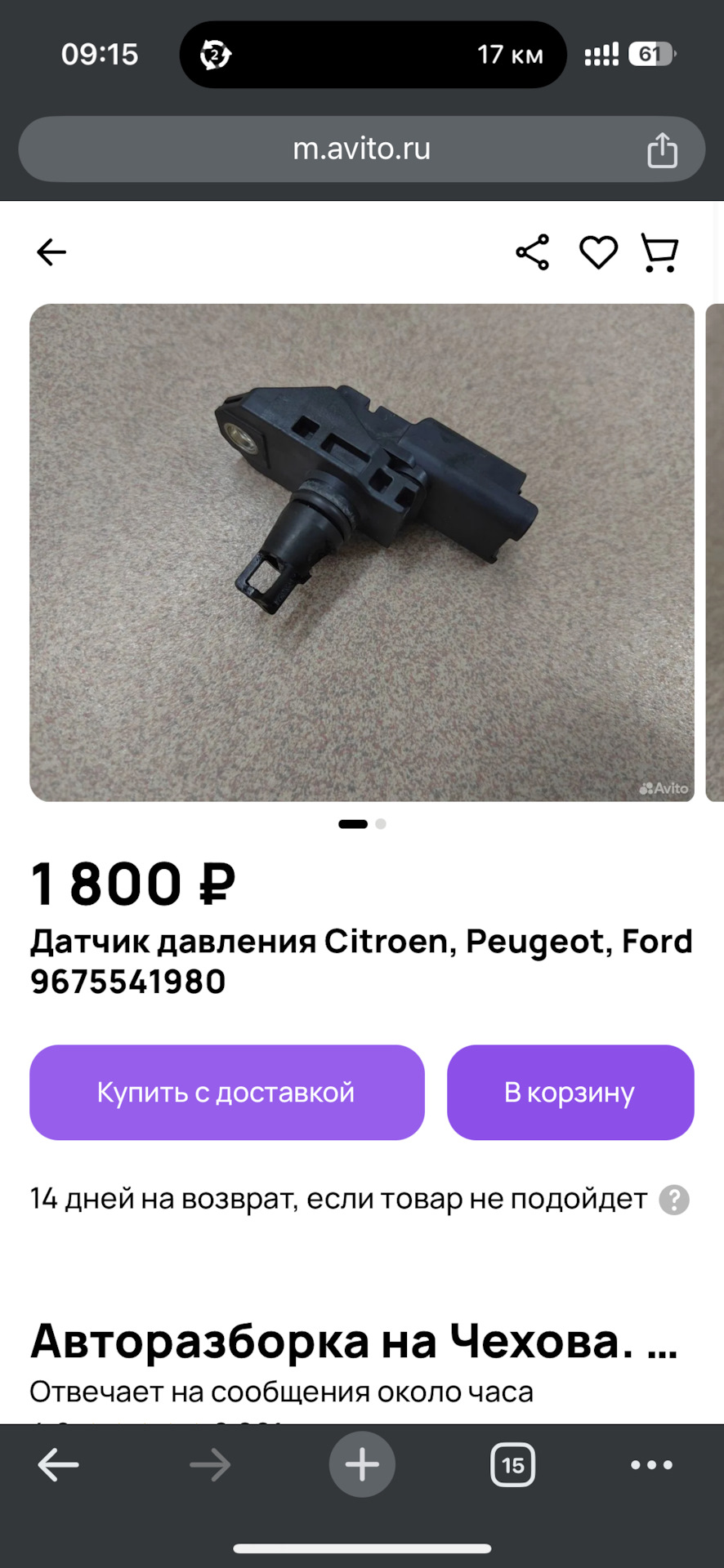Show info about 14-day return policy
724x1568 pixels.
(x=674, y=1200)
